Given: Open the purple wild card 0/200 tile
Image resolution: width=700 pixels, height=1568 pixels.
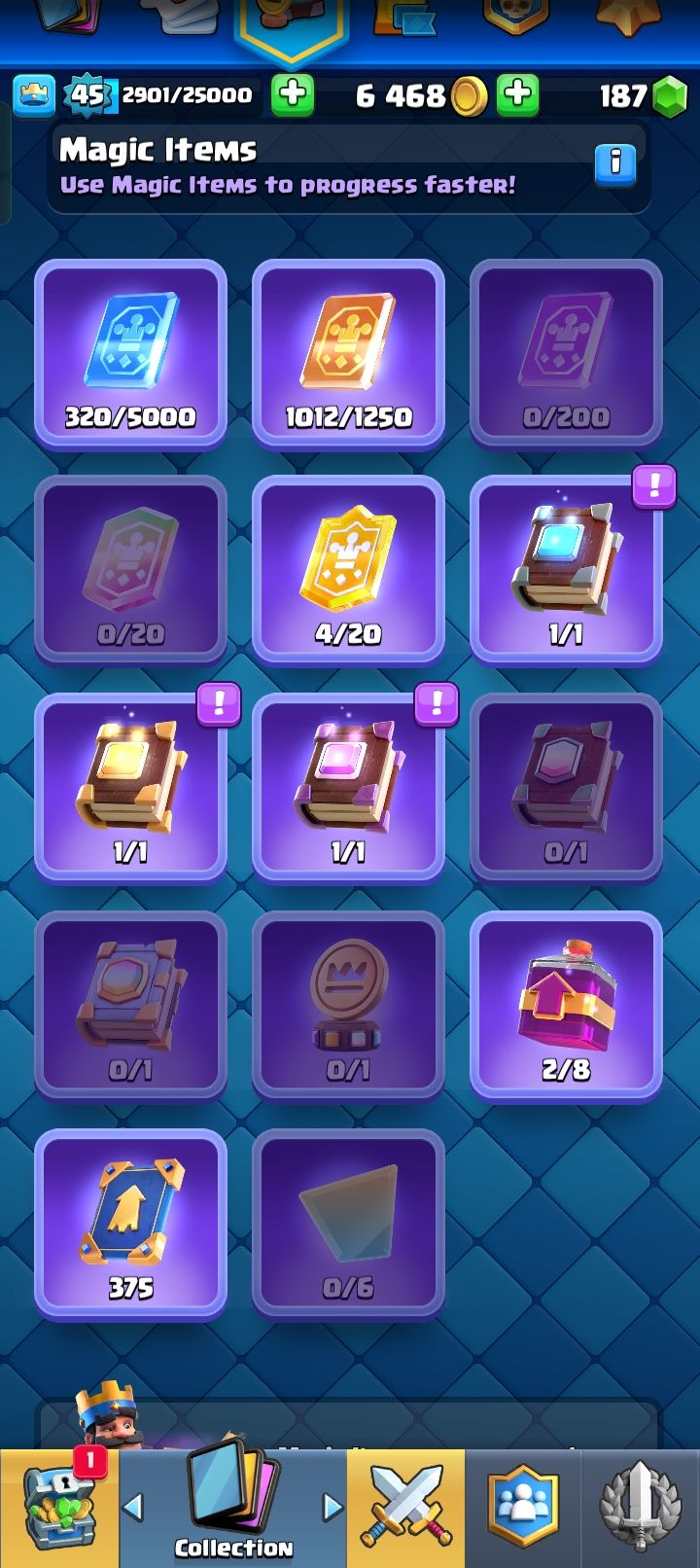Looking at the screenshot, I should tap(566, 353).
